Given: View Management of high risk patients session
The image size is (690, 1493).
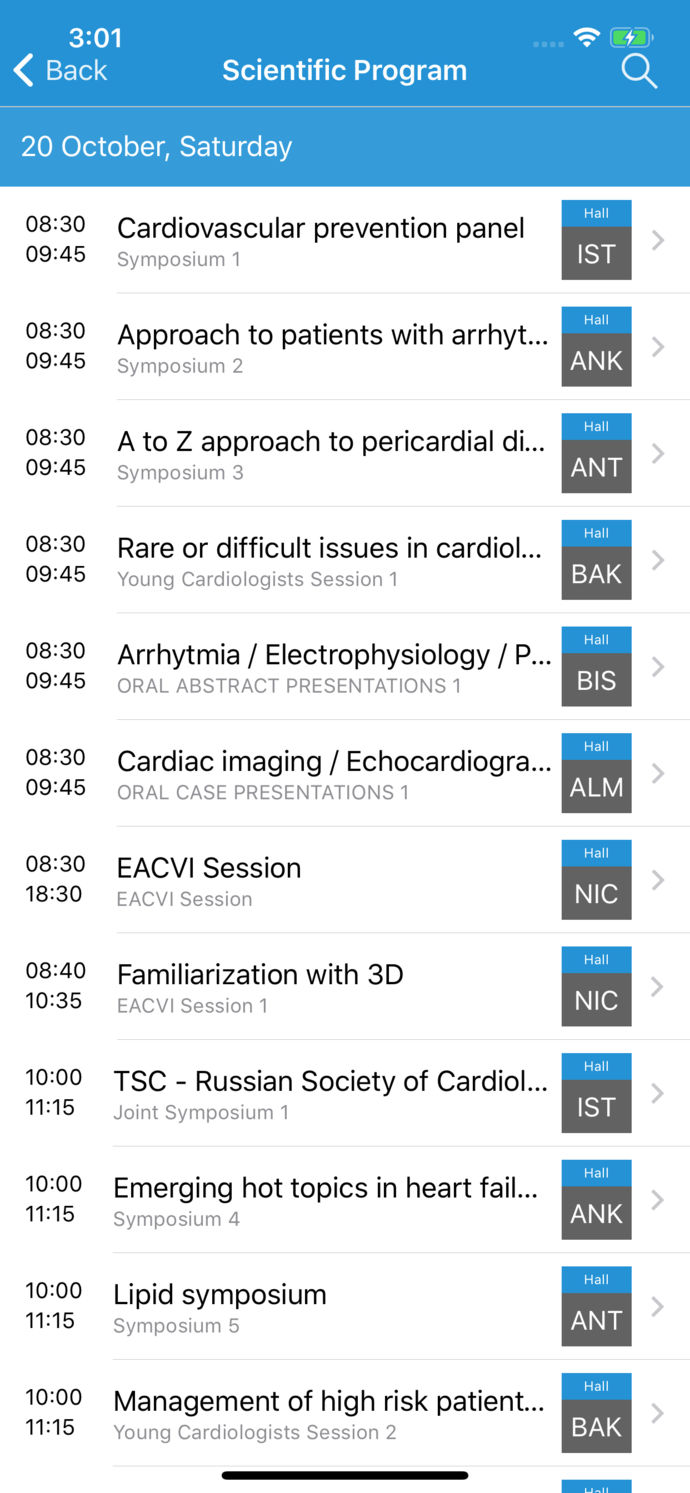Looking at the screenshot, I should pos(345,1413).
